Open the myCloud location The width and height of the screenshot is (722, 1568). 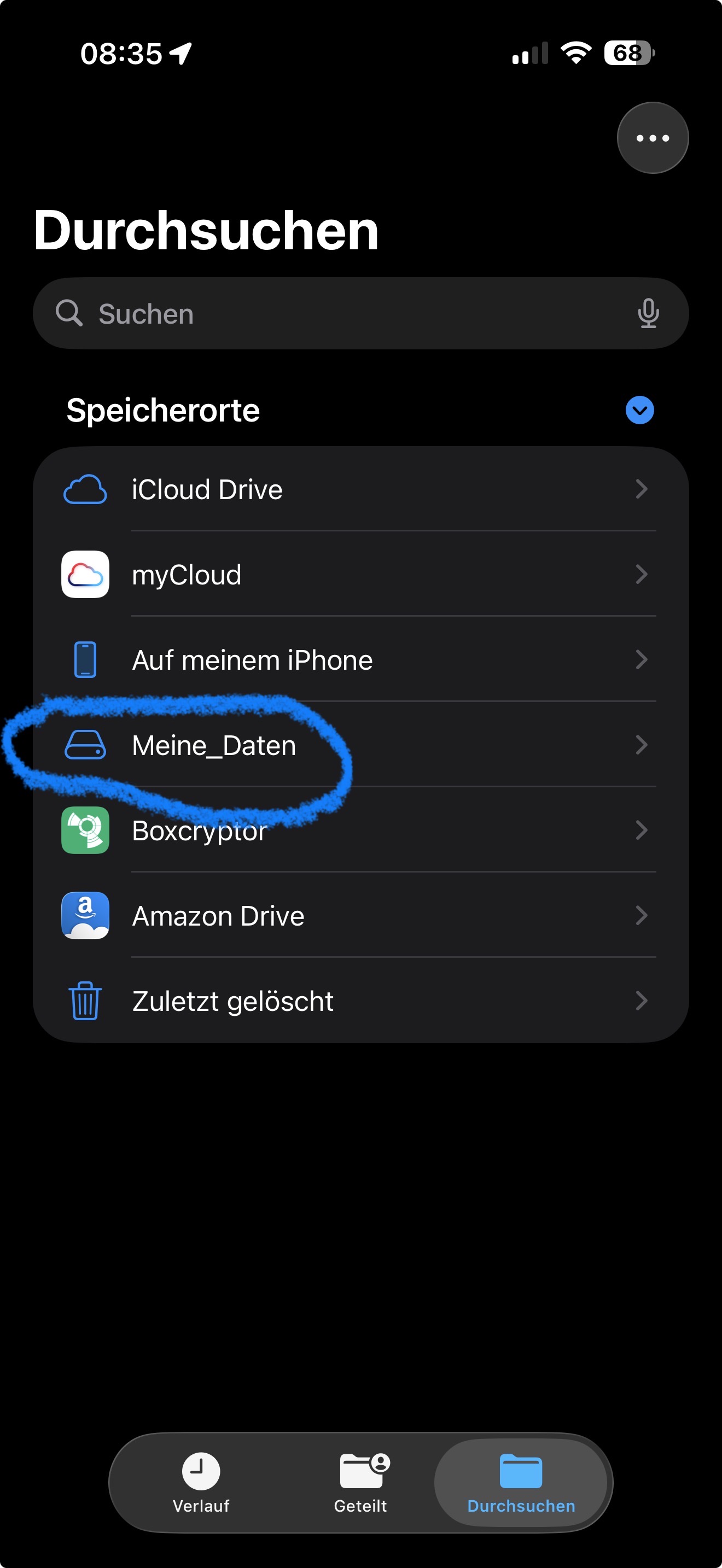tap(360, 574)
